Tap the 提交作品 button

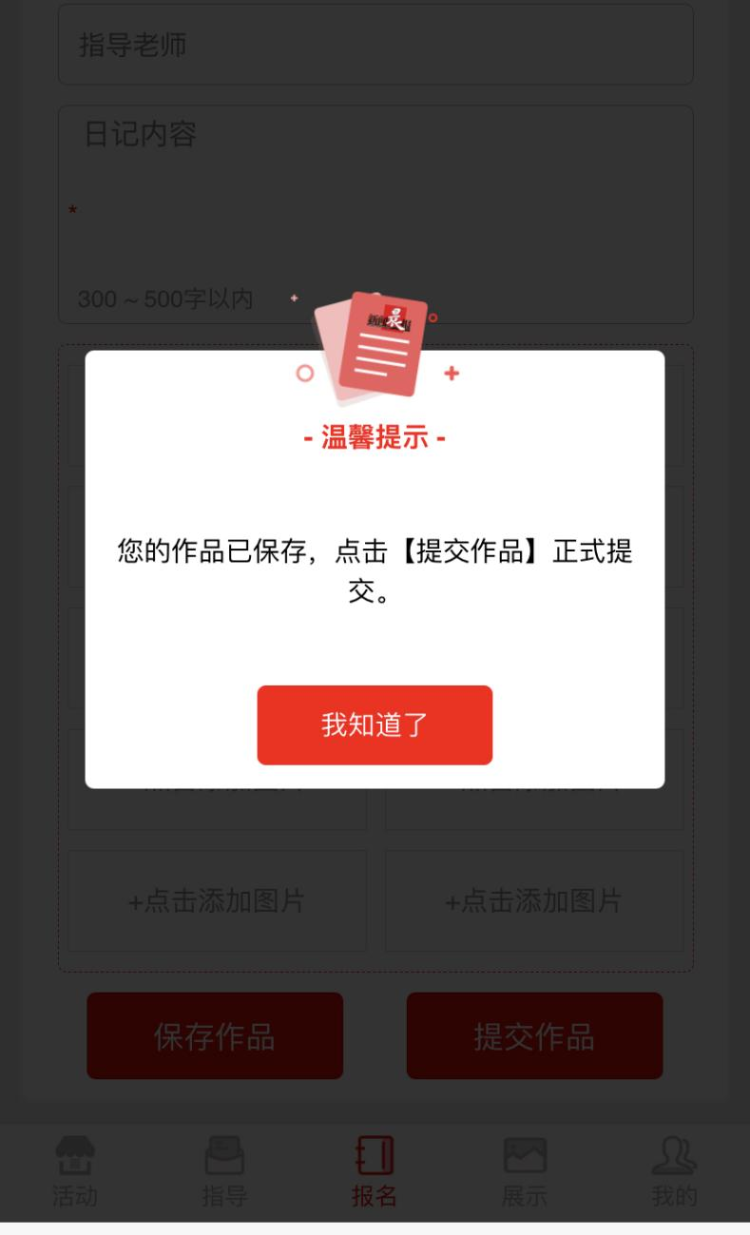coord(534,1036)
